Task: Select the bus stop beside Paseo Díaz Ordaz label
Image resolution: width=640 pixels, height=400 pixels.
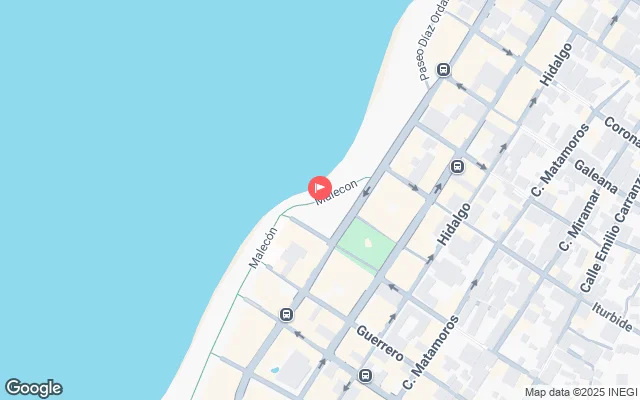Action: (x=444, y=70)
